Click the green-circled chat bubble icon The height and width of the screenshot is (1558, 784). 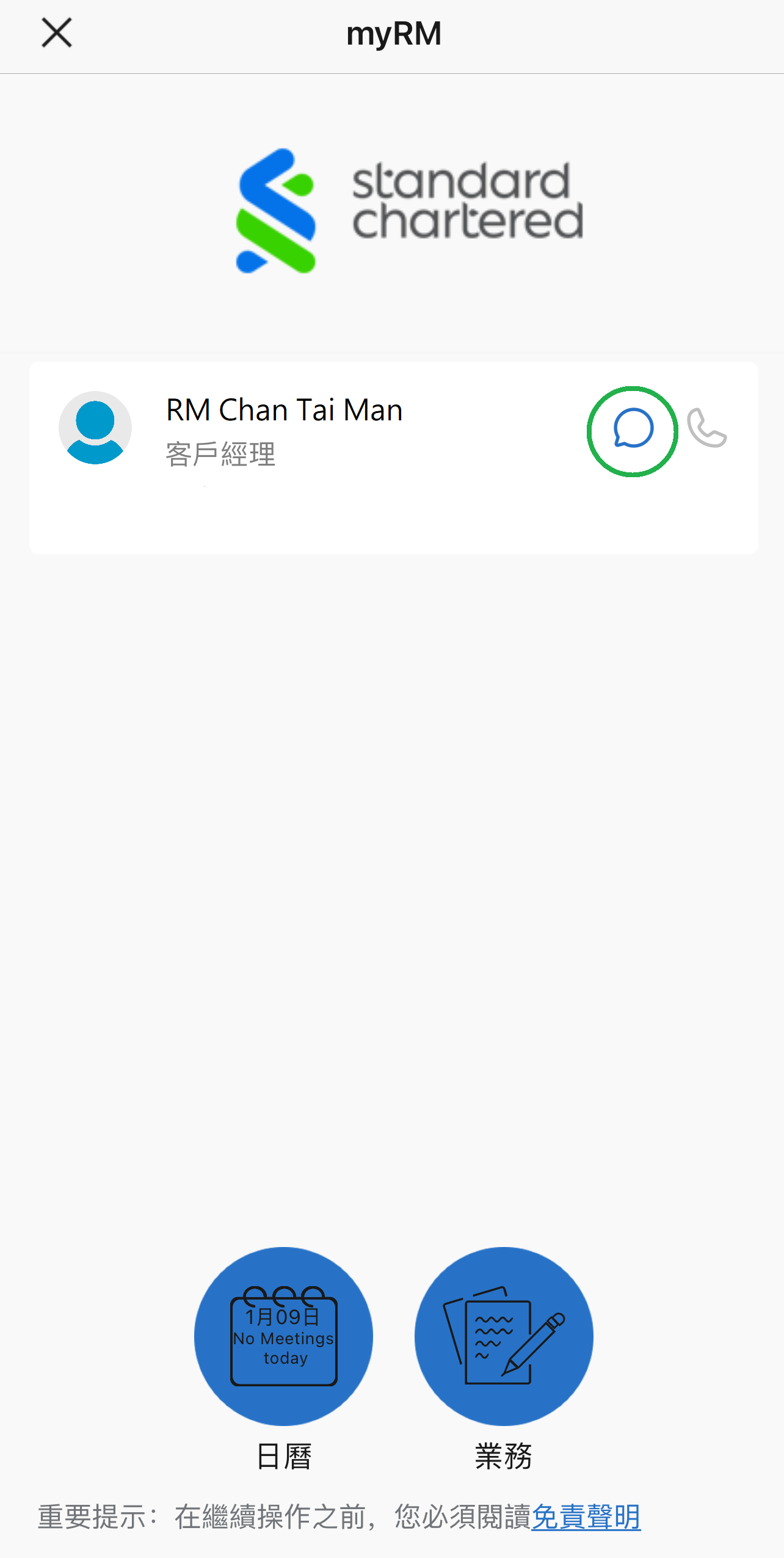pyautogui.click(x=633, y=431)
